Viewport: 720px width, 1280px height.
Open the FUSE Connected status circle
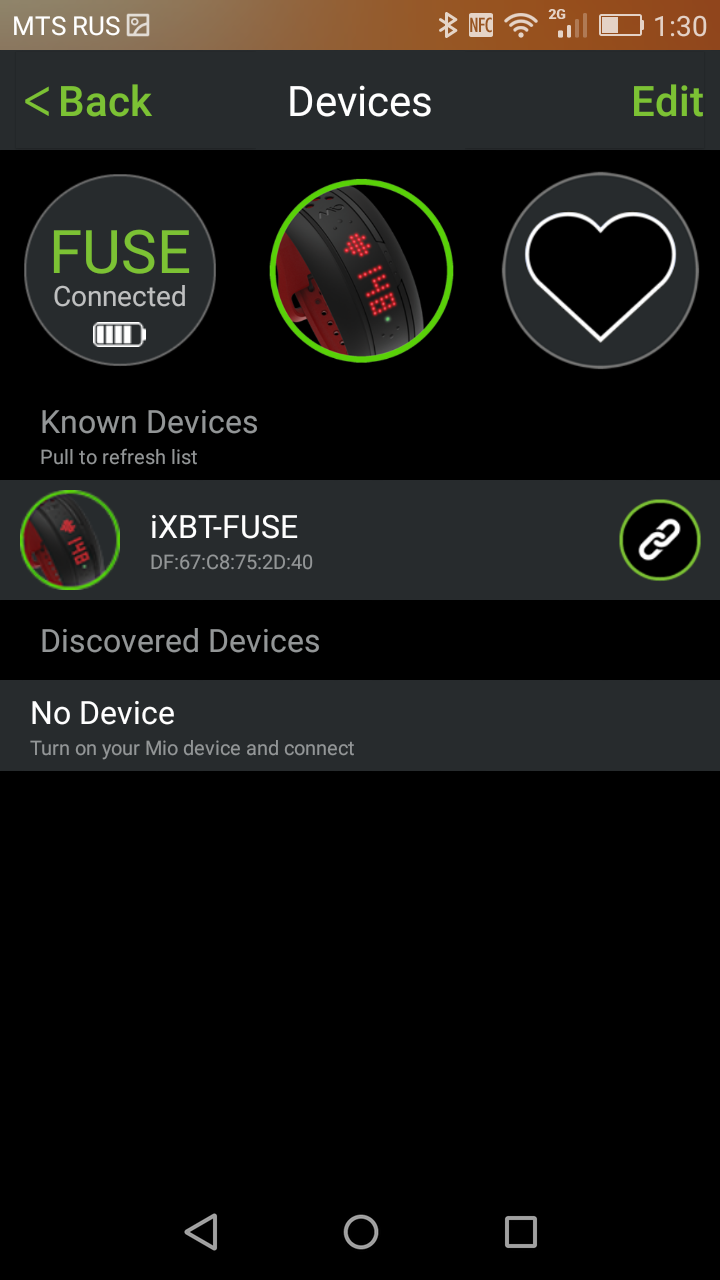(120, 272)
